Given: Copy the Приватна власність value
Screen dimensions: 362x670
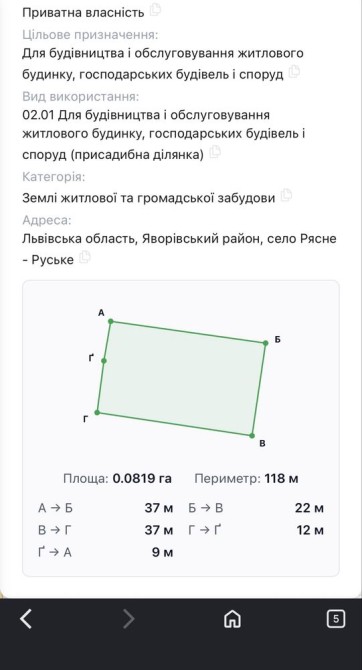Looking at the screenshot, I should (156, 10).
